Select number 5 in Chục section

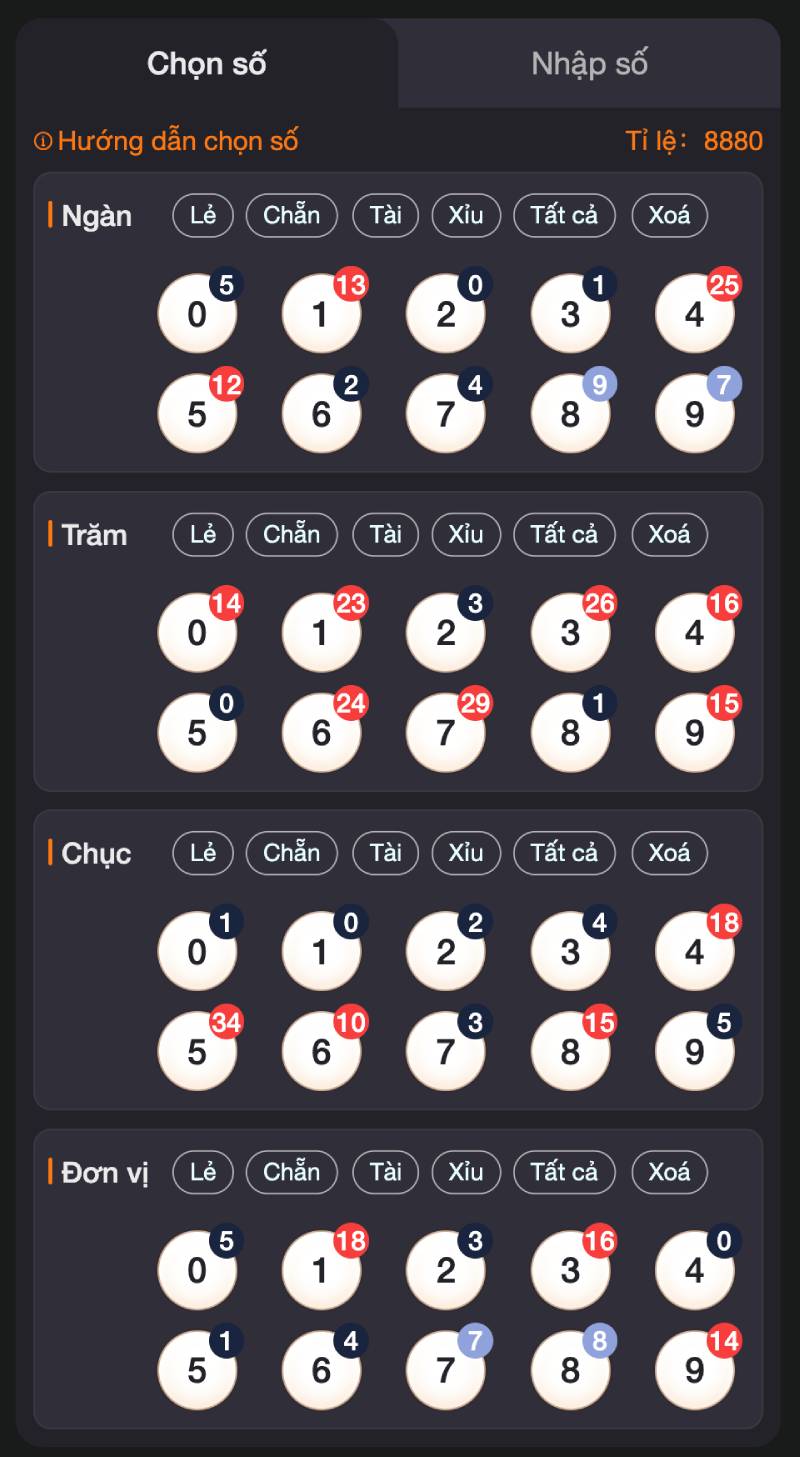[x=197, y=1052]
